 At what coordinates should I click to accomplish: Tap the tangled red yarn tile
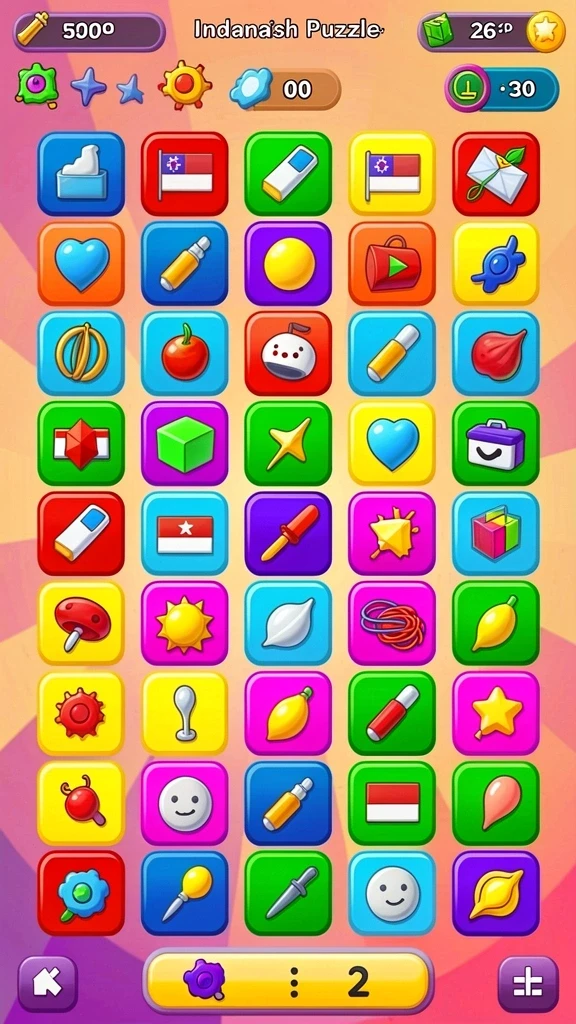click(392, 623)
